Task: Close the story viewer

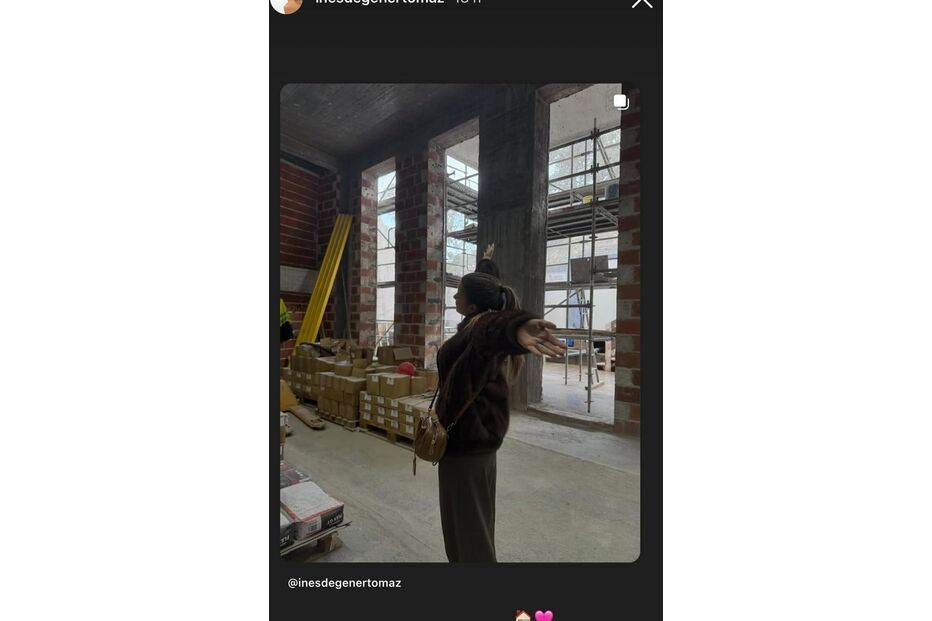Action: click(641, 3)
